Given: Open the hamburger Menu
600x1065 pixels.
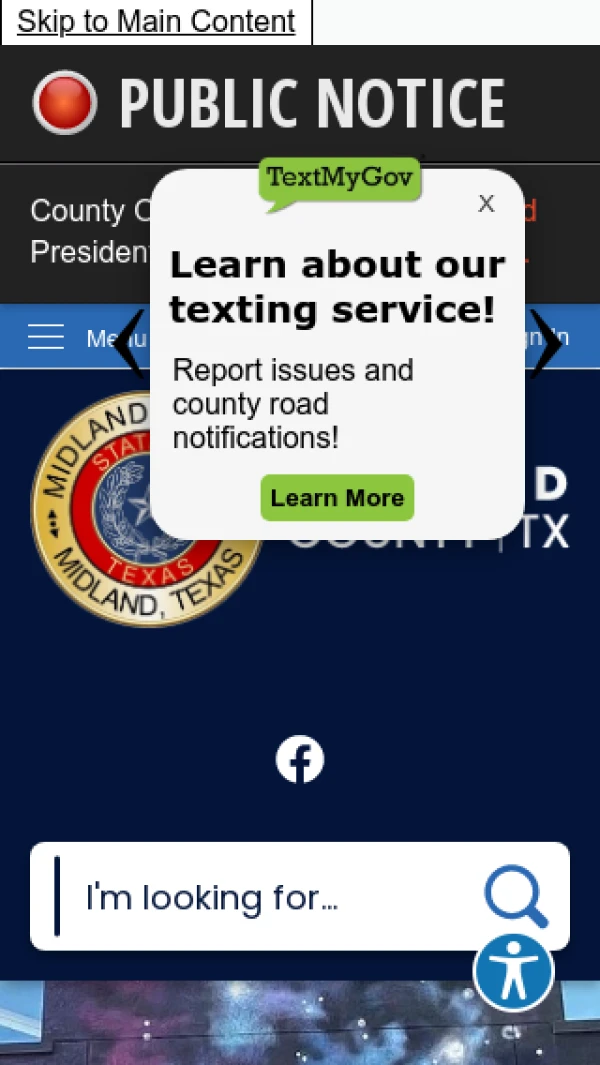Looking at the screenshot, I should click(46, 337).
